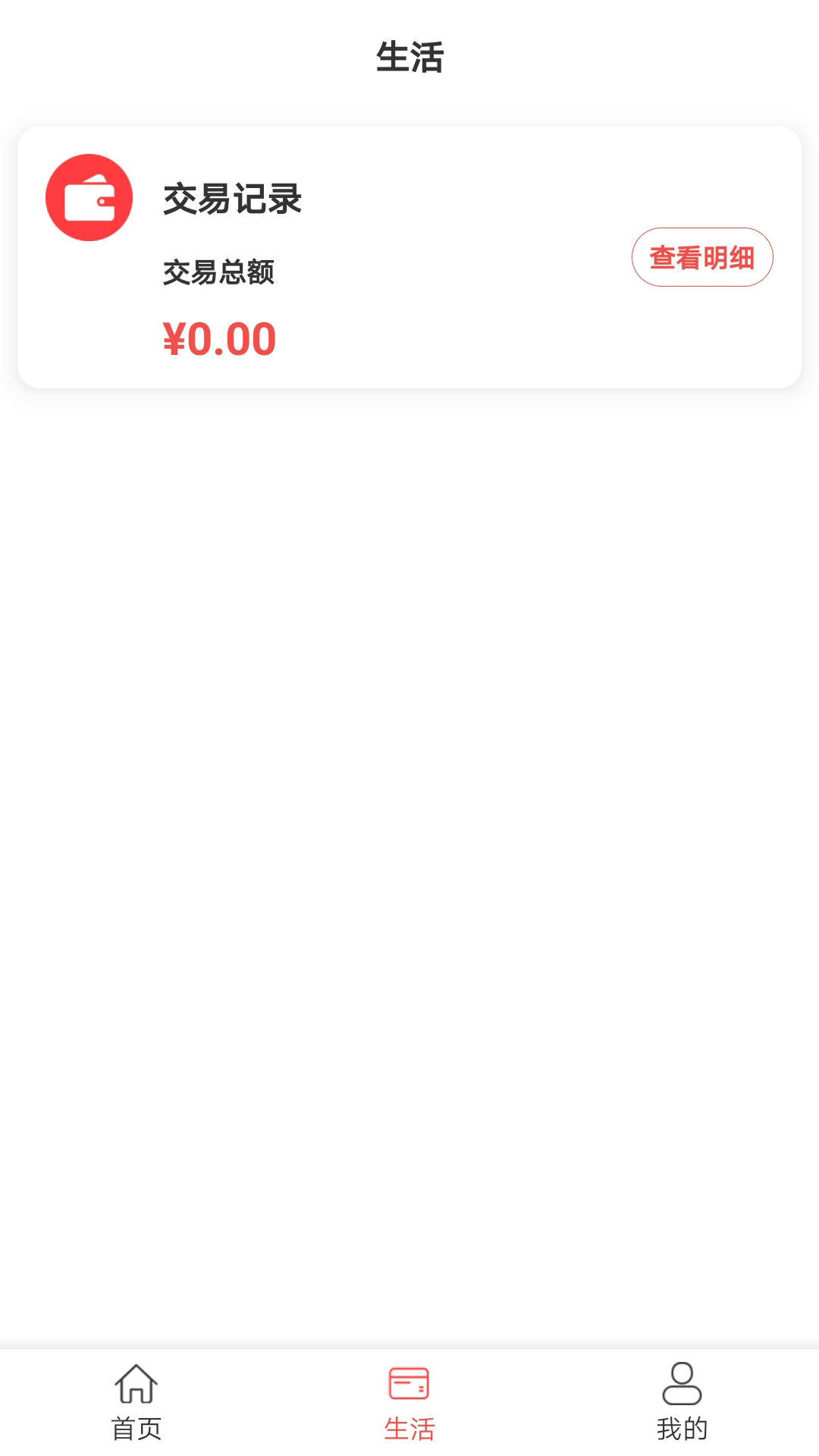Click the 查看明细 button
The height and width of the screenshot is (1456, 819).
pyautogui.click(x=702, y=257)
